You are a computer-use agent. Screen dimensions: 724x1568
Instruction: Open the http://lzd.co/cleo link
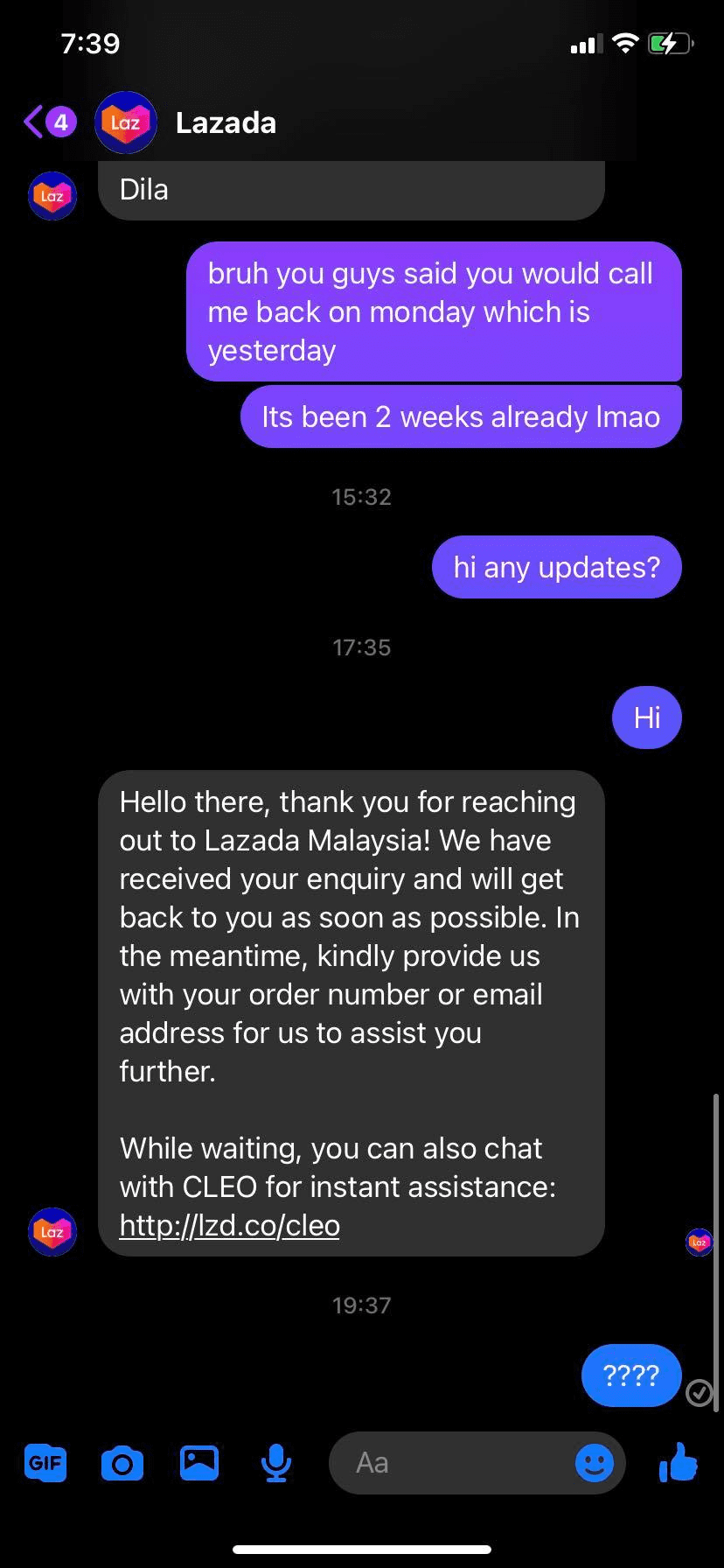(x=229, y=1225)
